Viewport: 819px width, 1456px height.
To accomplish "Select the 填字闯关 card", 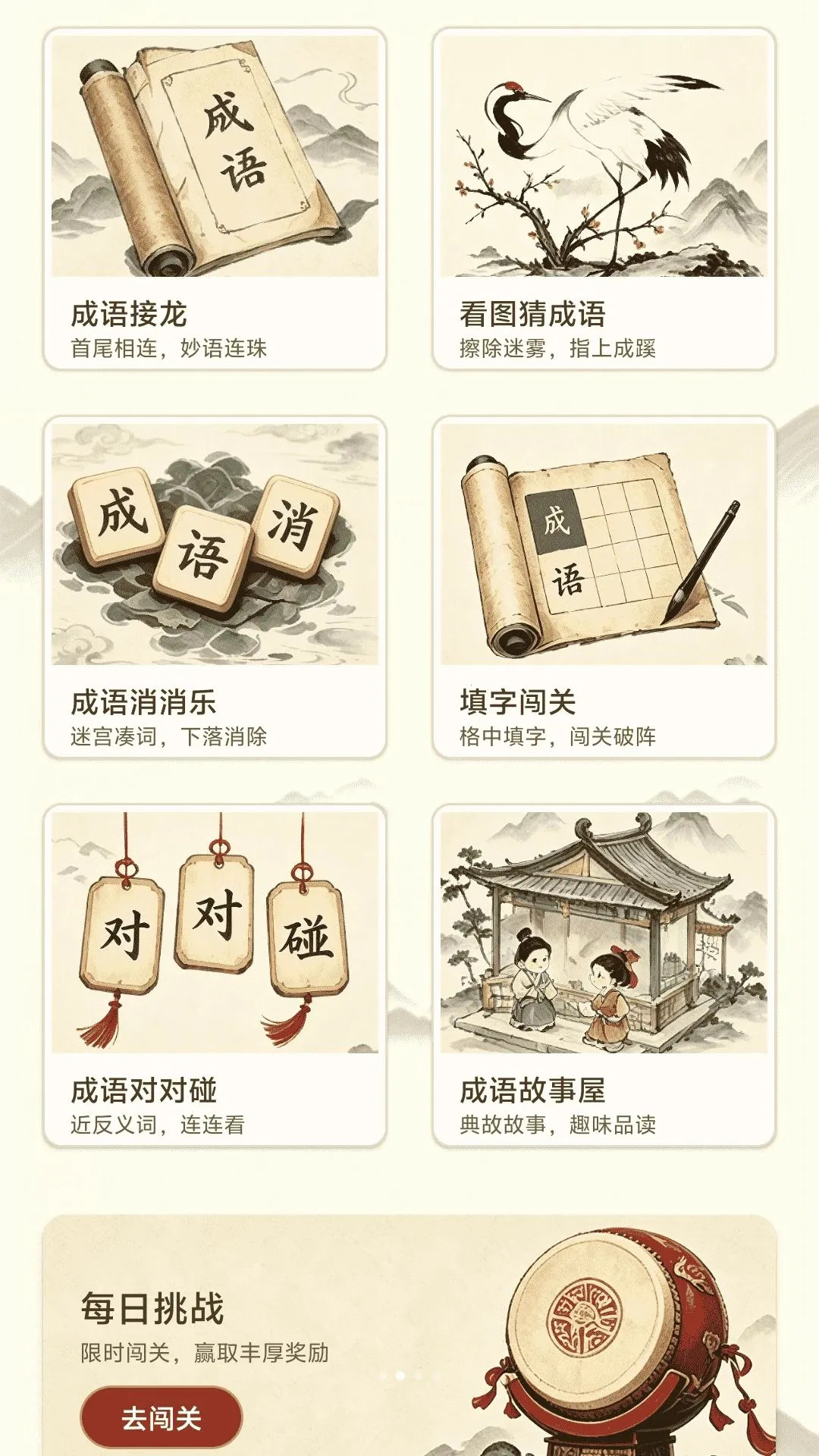I will pyautogui.click(x=604, y=587).
